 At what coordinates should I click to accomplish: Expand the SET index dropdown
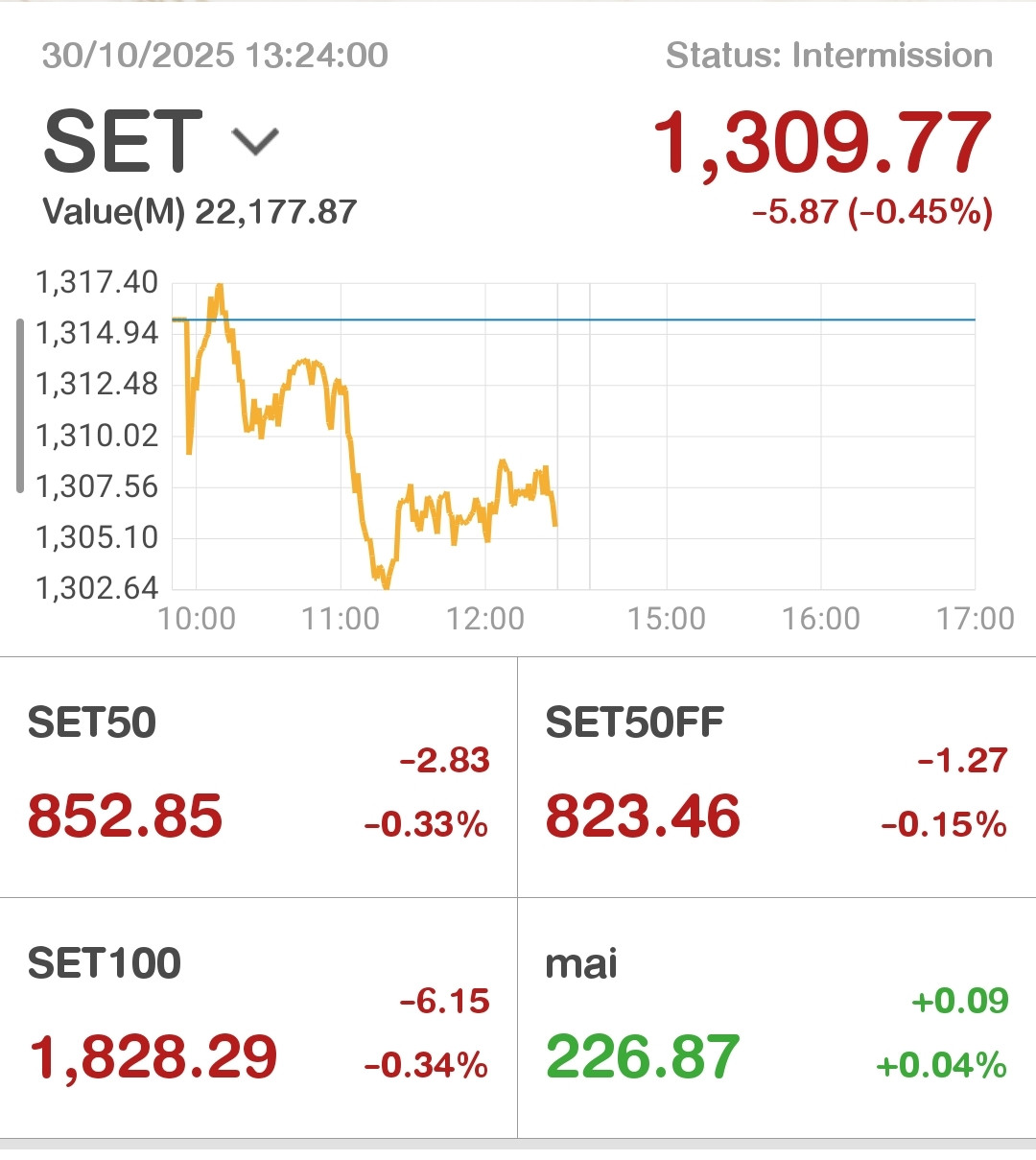[255, 142]
